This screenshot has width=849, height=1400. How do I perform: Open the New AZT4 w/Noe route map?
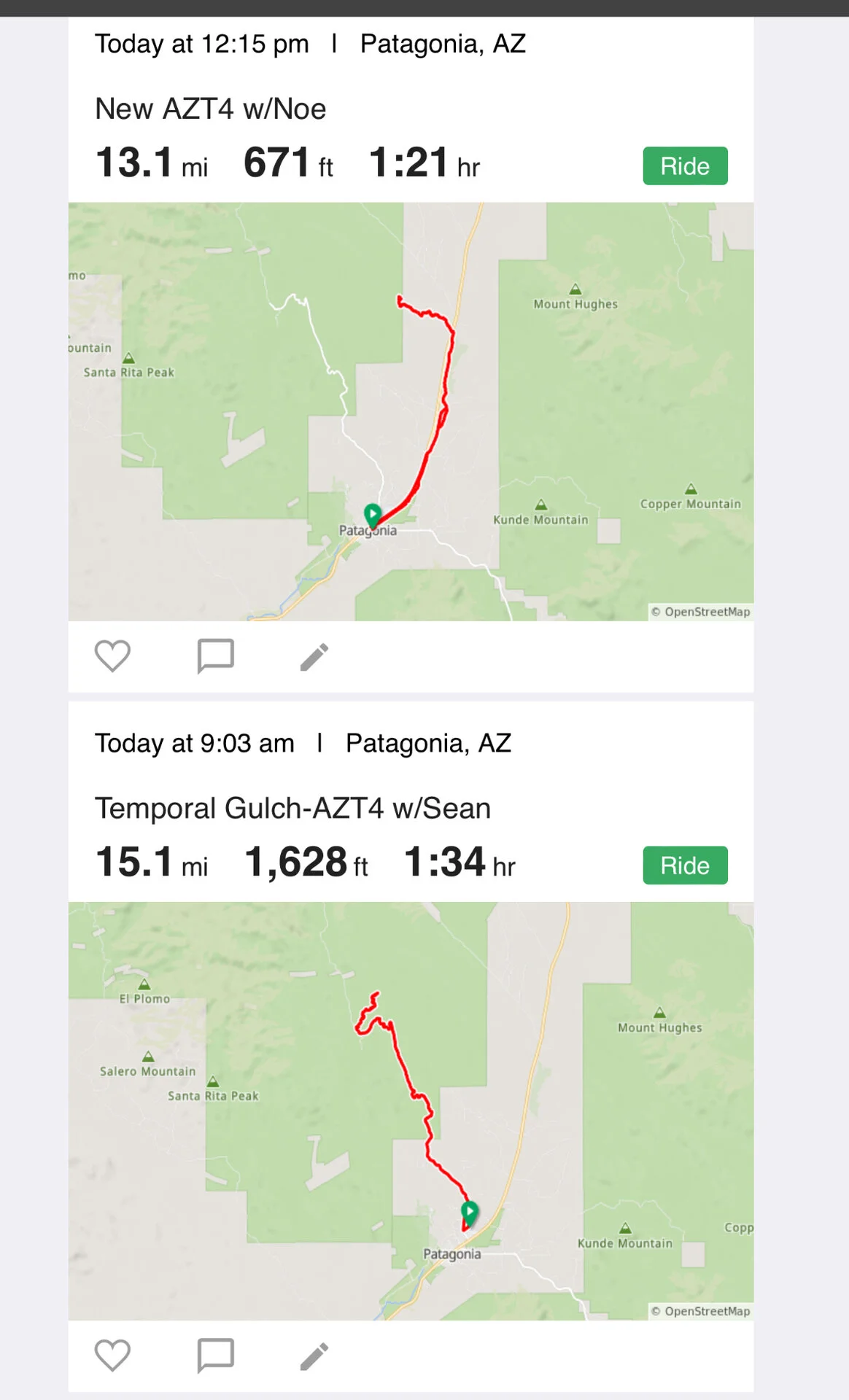[x=411, y=411]
